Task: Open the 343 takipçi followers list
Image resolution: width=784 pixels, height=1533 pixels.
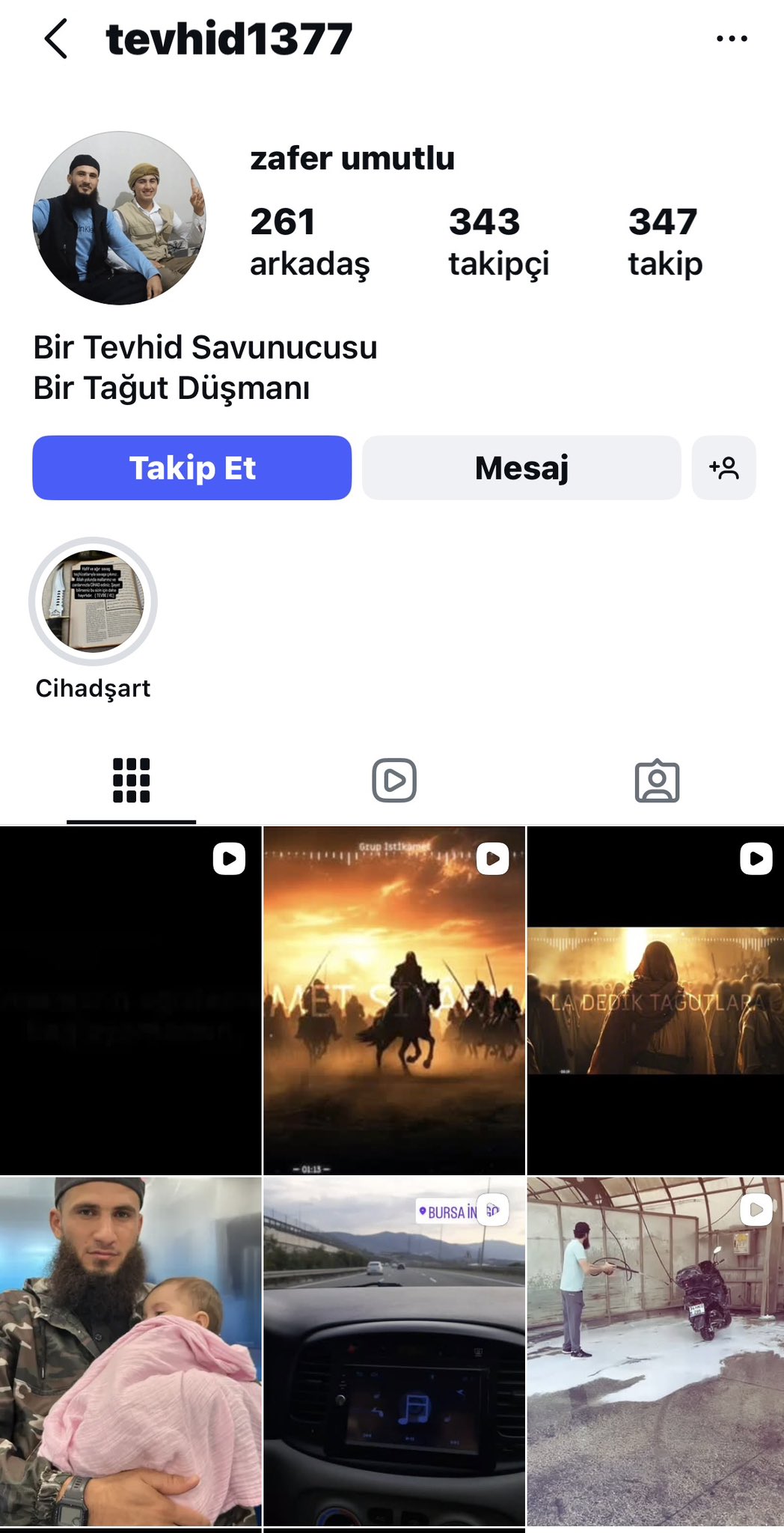Action: 498,242
